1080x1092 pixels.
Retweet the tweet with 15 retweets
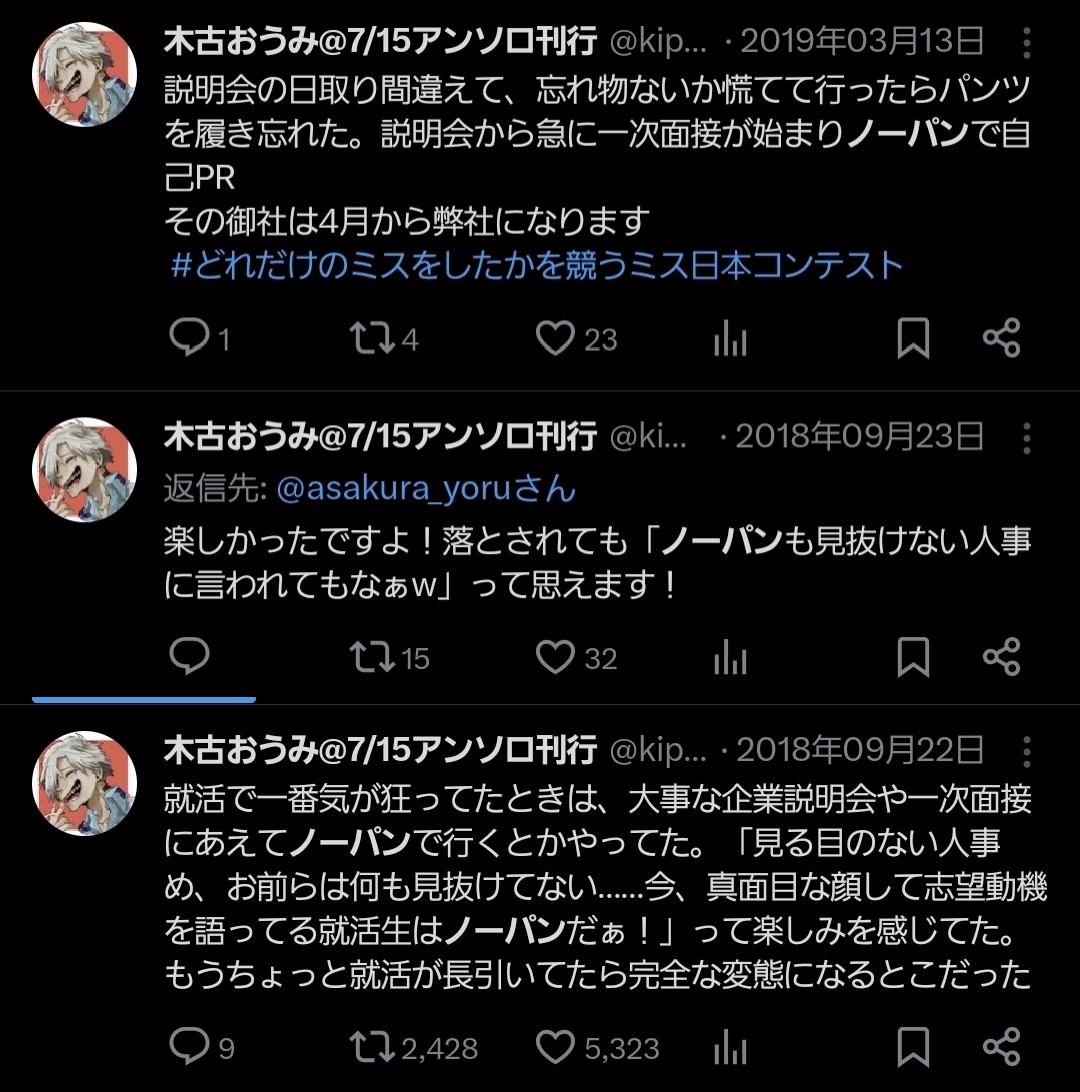click(x=372, y=657)
